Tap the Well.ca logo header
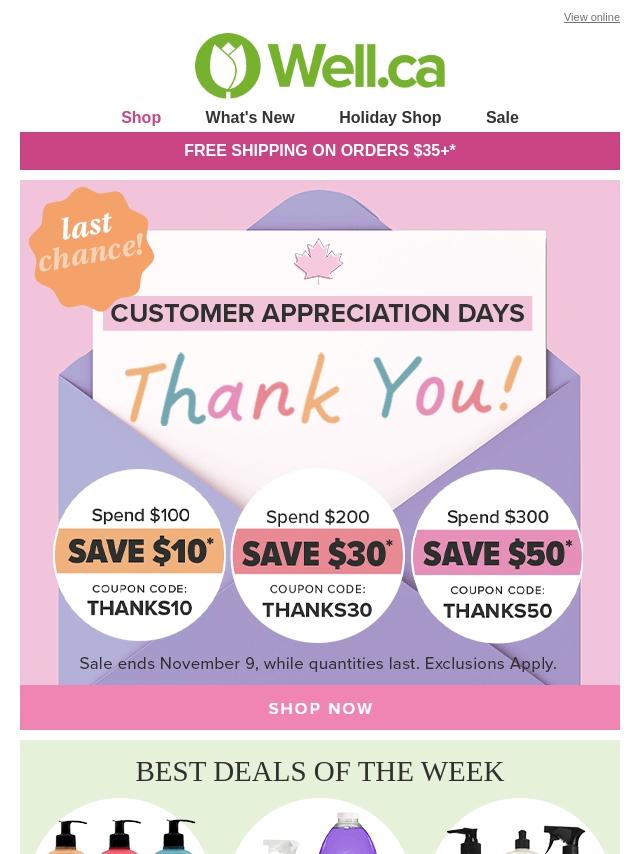The width and height of the screenshot is (640, 854). point(320,65)
